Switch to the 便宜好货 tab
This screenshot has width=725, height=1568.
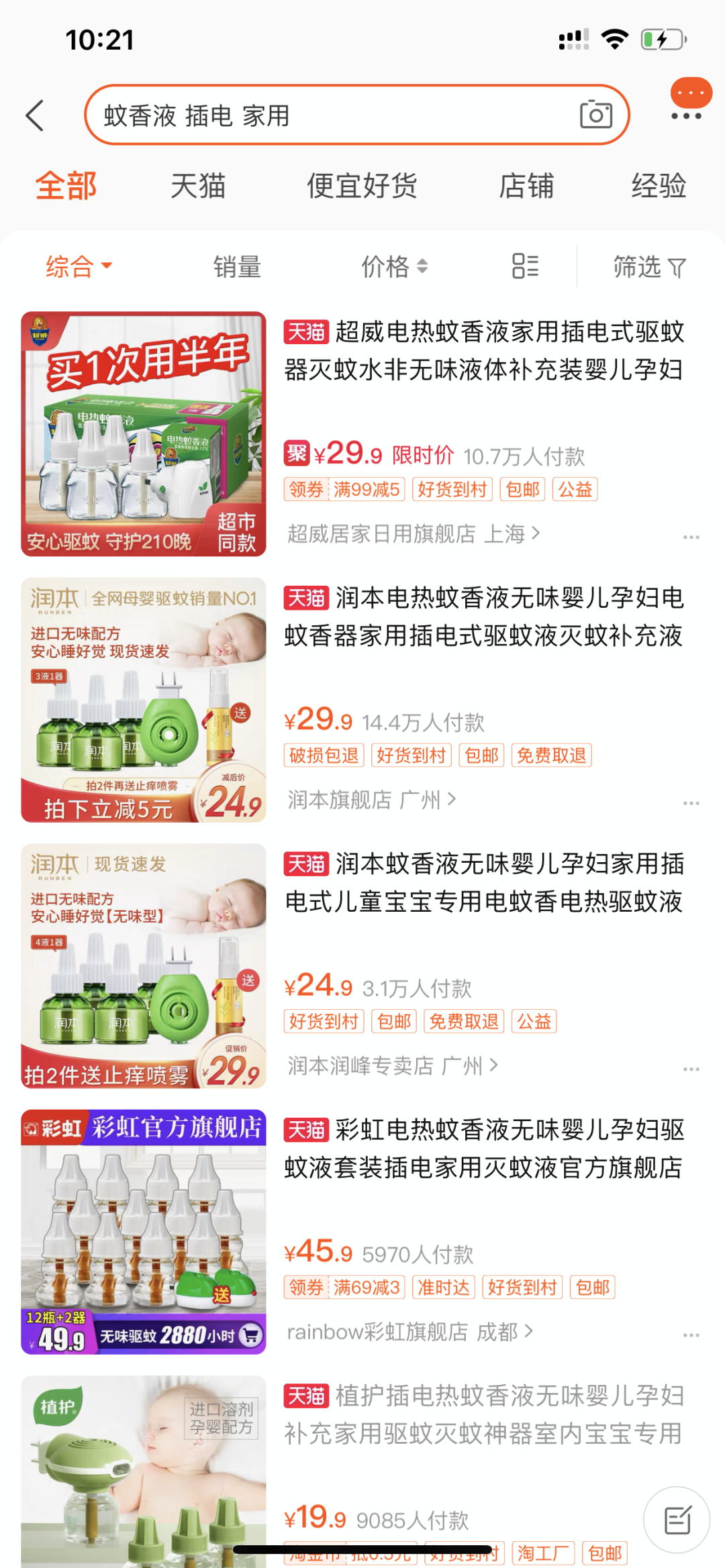tap(362, 186)
